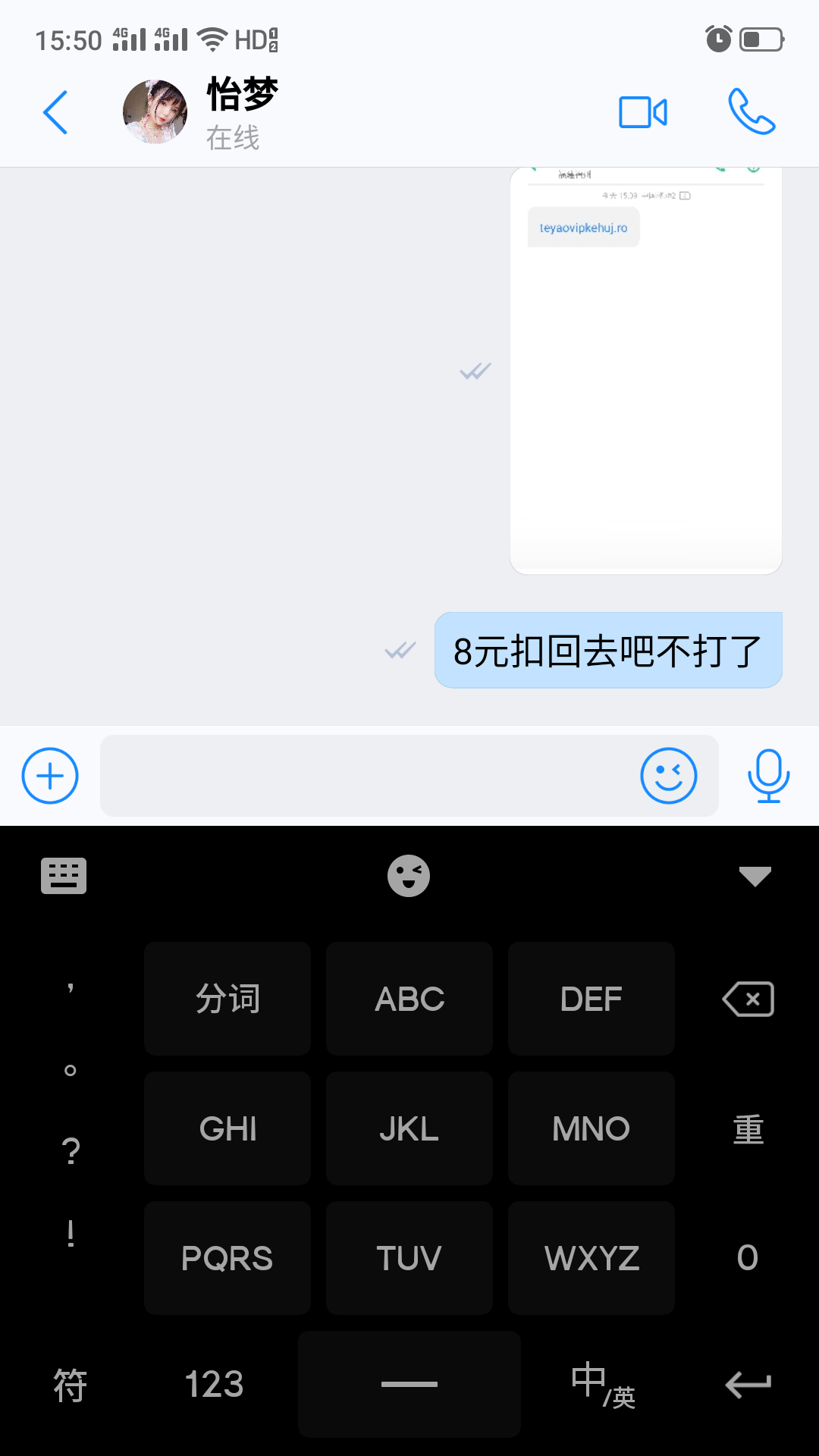Image resolution: width=819 pixels, height=1456 pixels.
Task: Tap the backspace key
Action: [748, 999]
